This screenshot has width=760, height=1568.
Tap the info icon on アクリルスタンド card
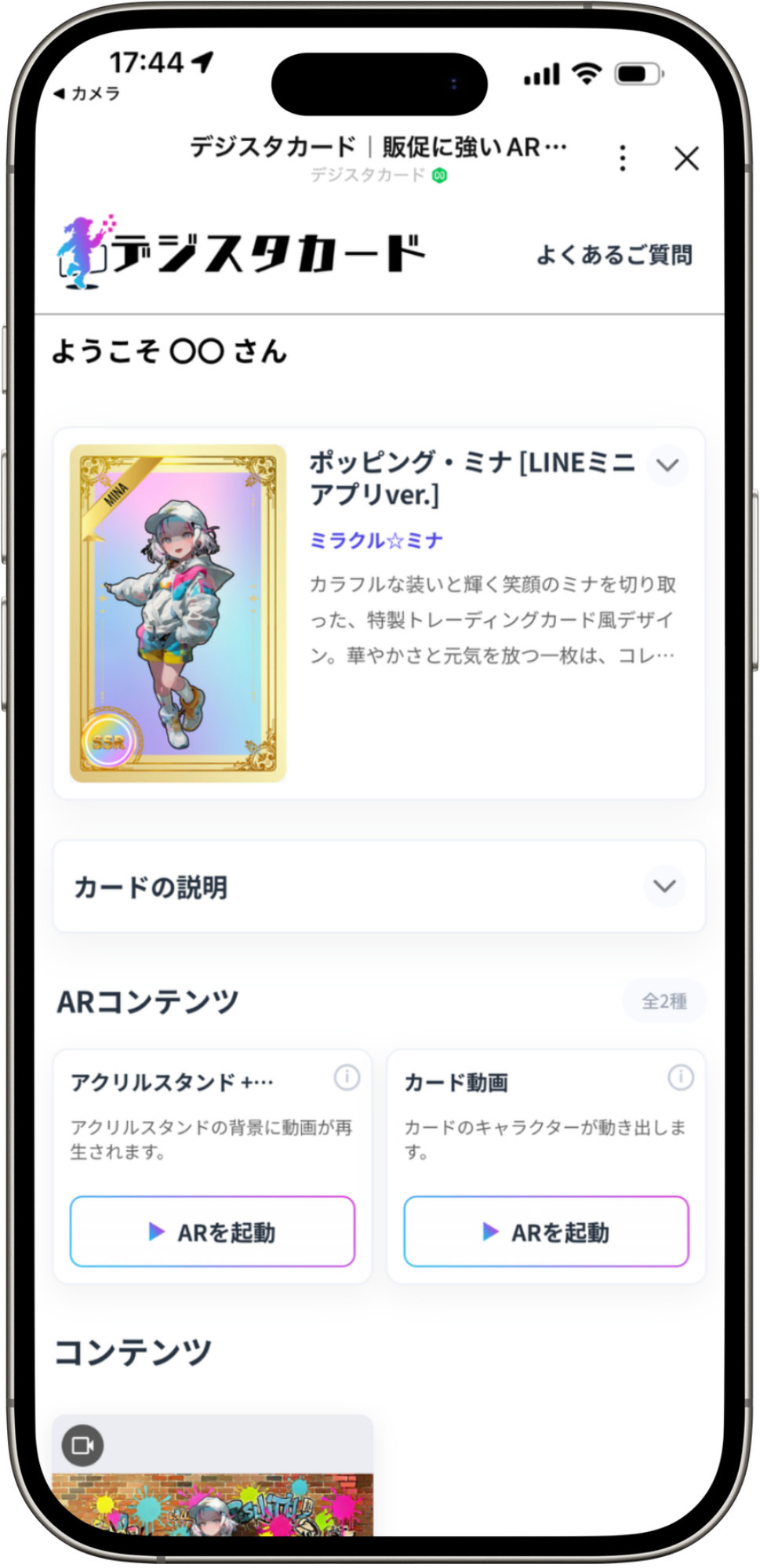pyautogui.click(x=346, y=1078)
